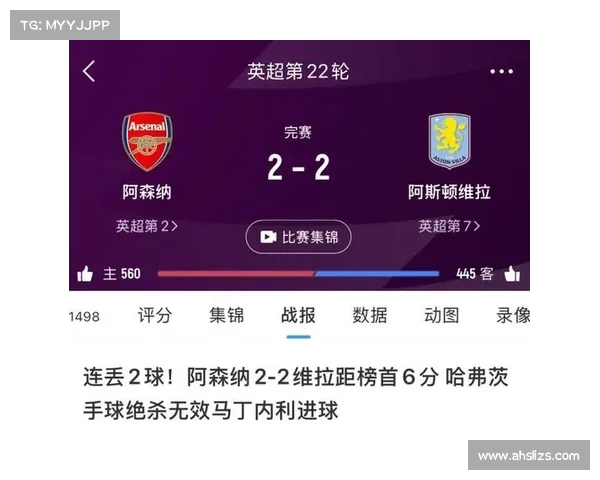Open the 数据 tab
This screenshot has width=600, height=480.
tap(370, 315)
